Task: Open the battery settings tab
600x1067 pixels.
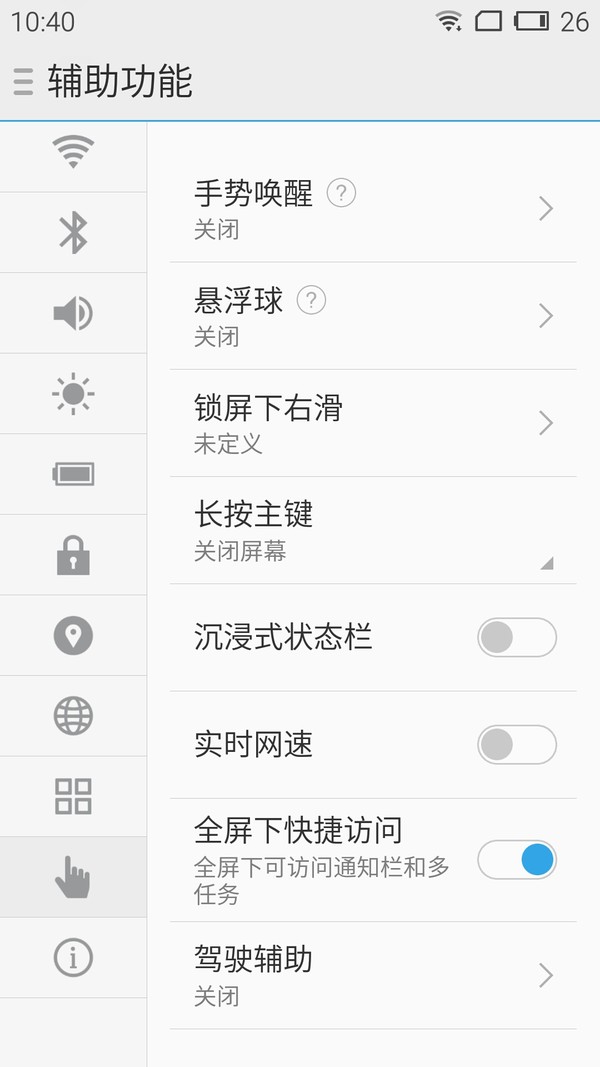Action: tap(73, 474)
